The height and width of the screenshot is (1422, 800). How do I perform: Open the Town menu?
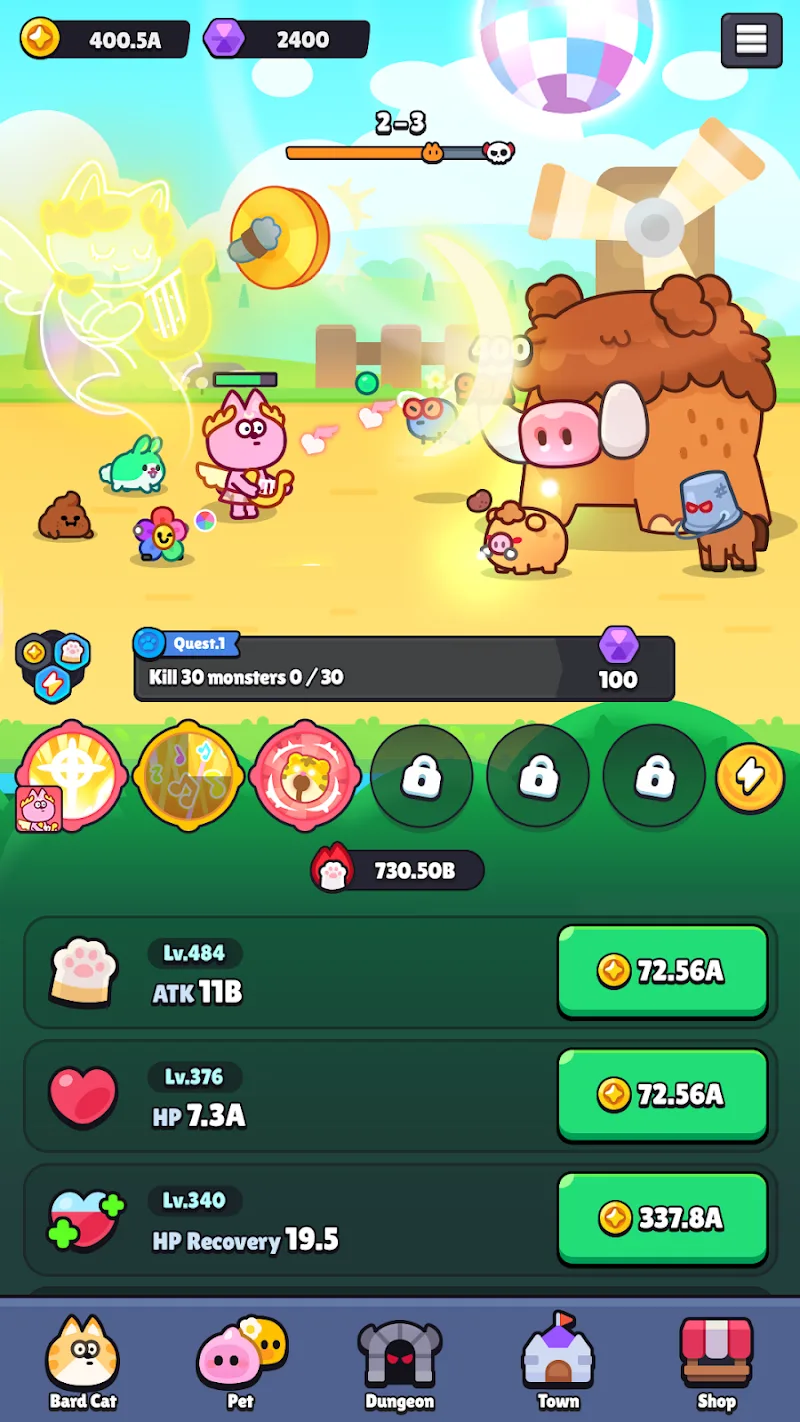click(x=557, y=1360)
